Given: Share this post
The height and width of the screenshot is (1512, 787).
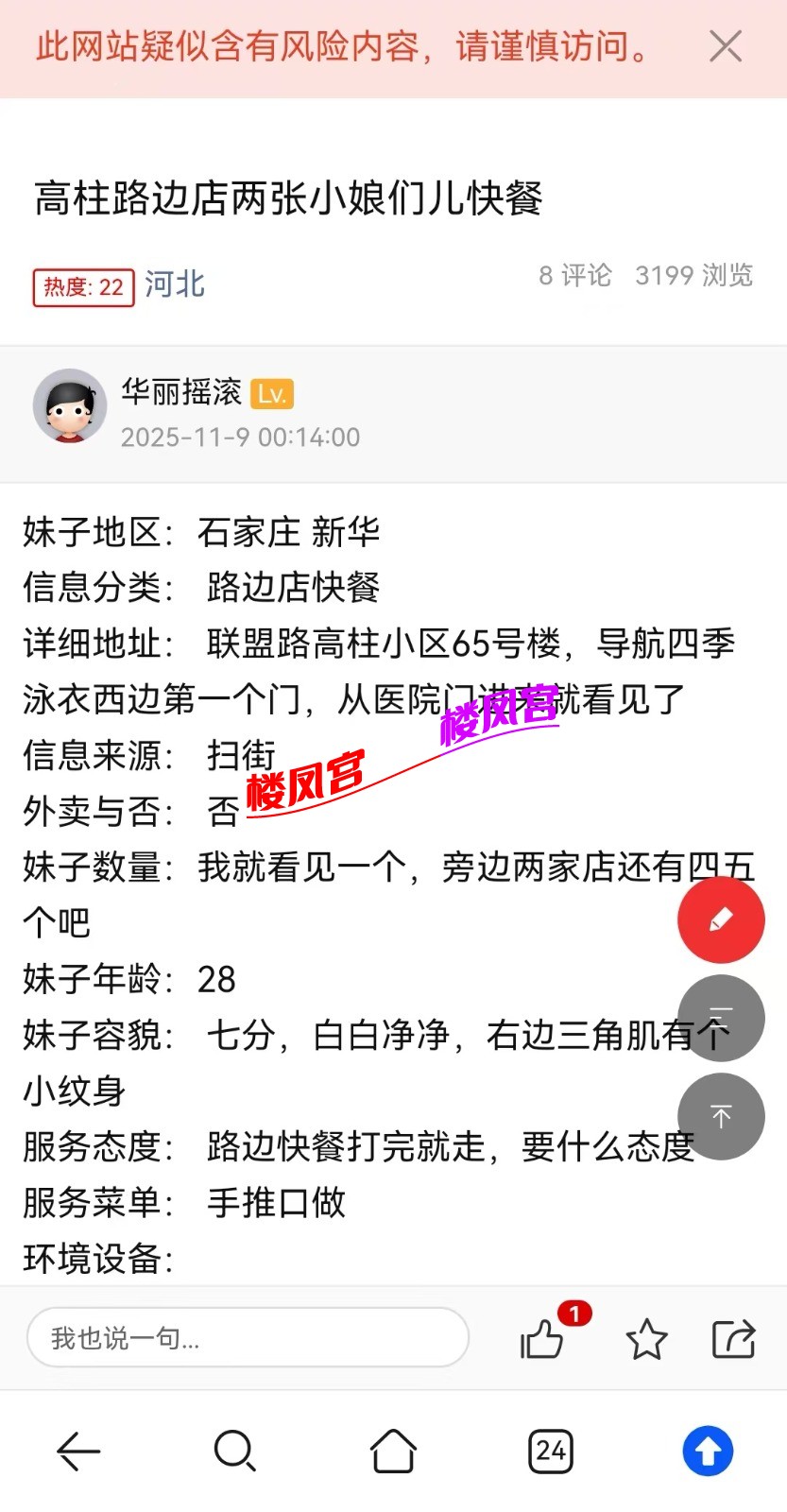Looking at the screenshot, I should tap(733, 1338).
